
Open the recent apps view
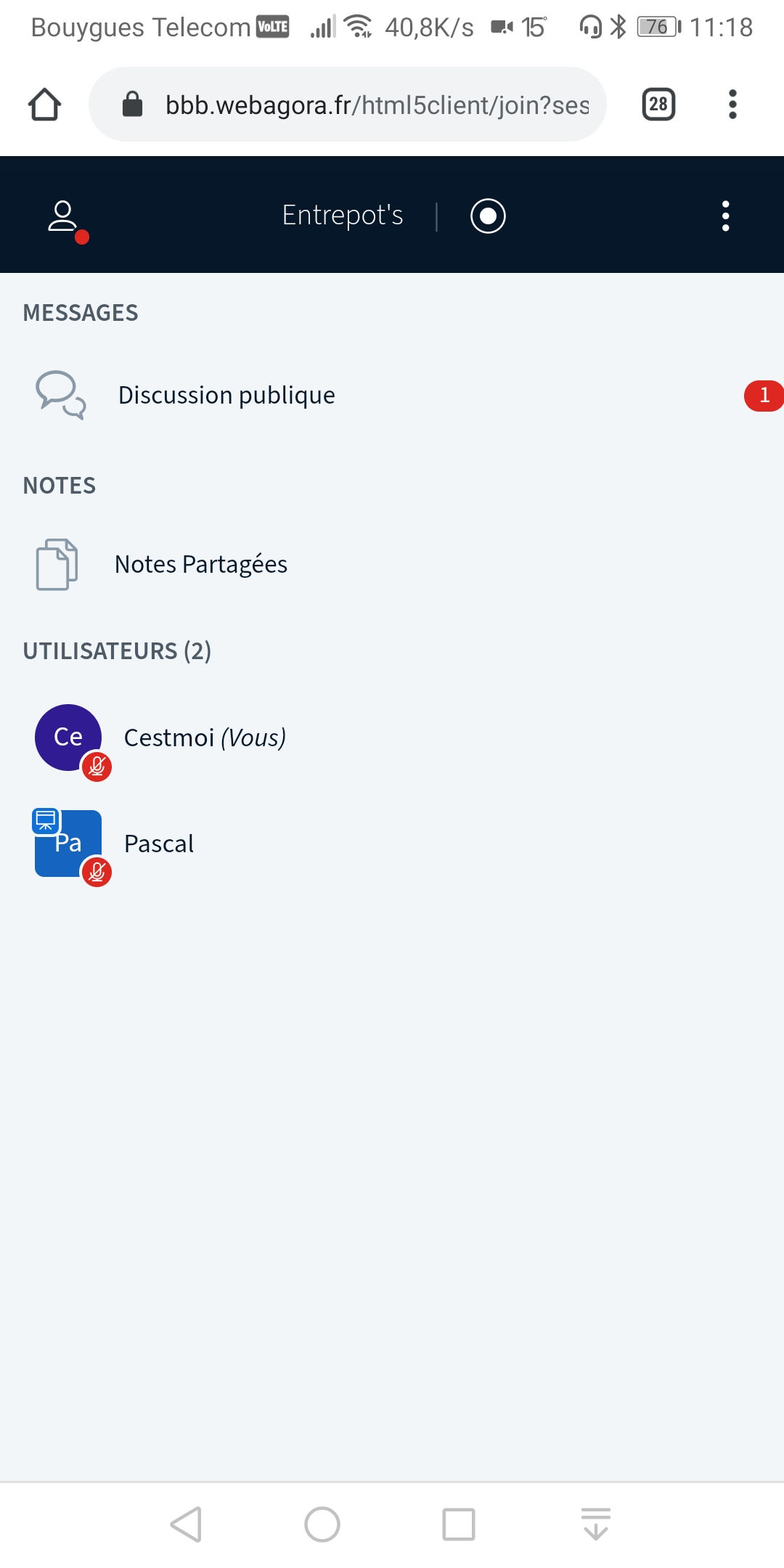click(x=459, y=1524)
